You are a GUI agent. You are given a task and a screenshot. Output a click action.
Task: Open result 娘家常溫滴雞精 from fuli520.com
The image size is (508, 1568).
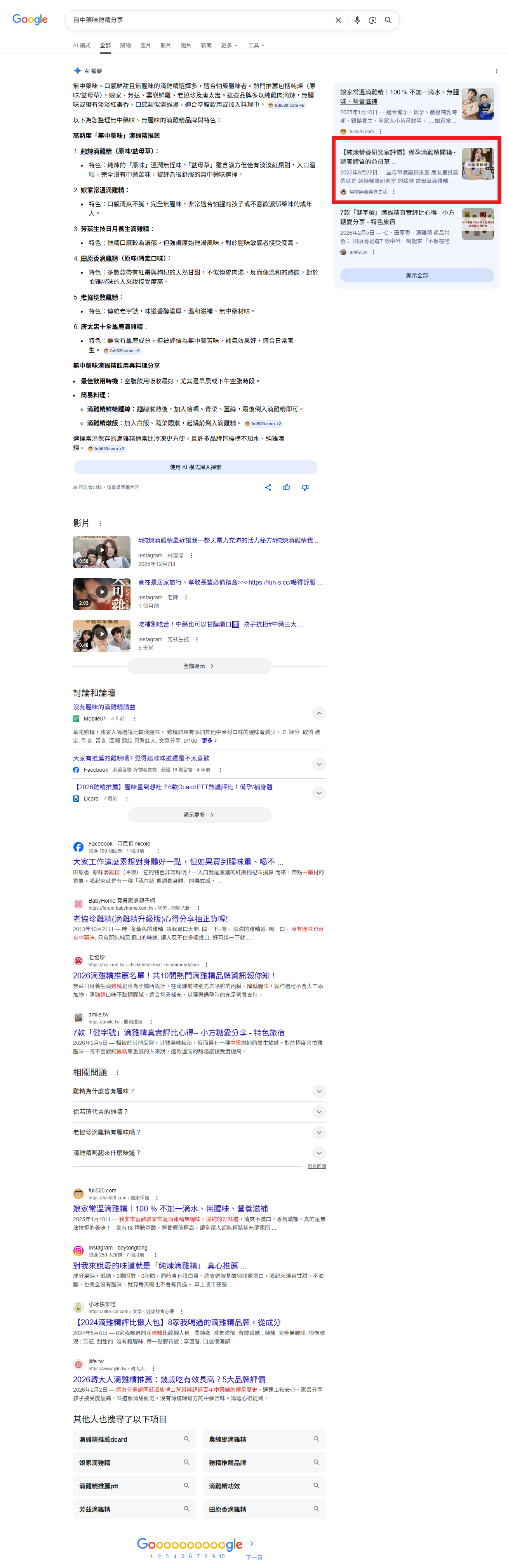coord(170,1208)
